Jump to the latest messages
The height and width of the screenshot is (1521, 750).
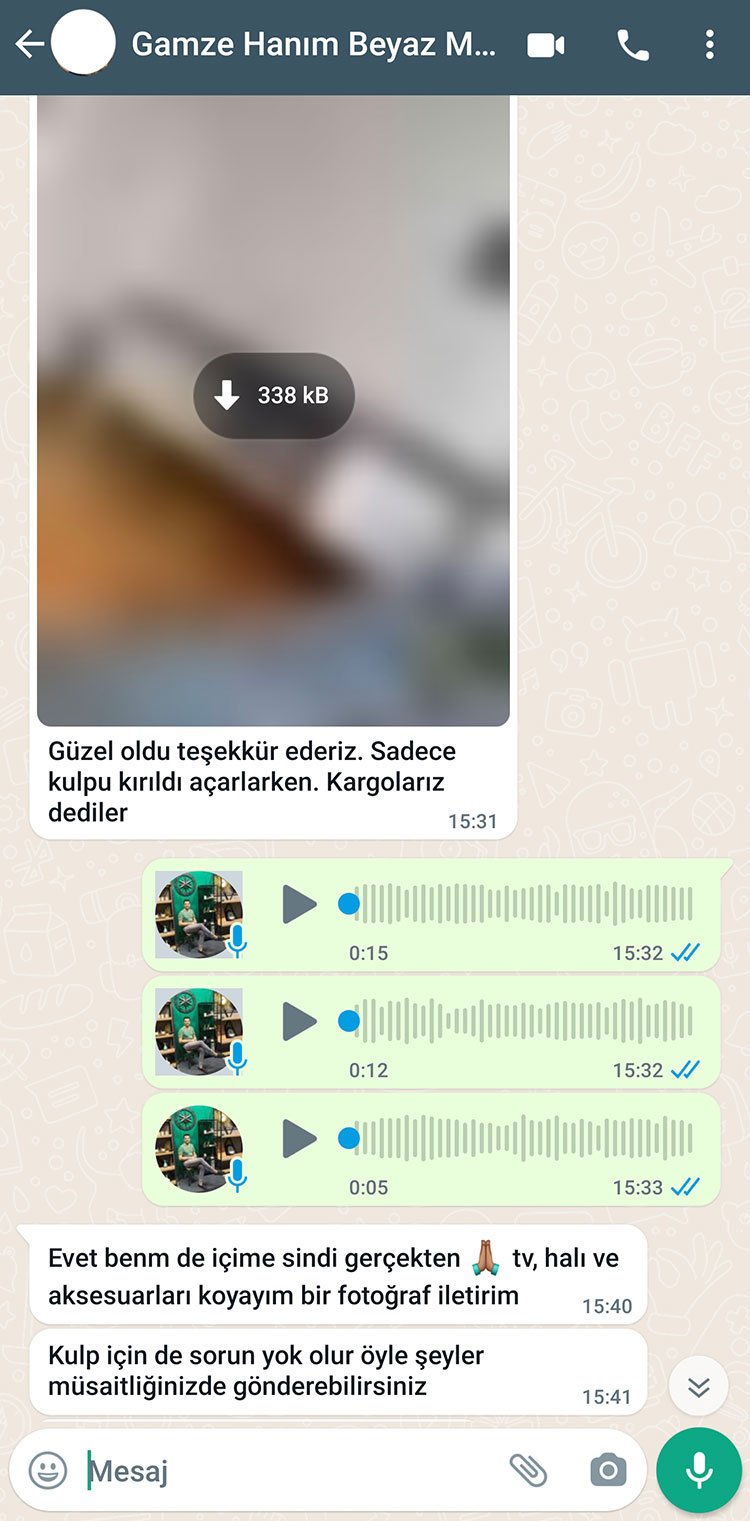(698, 1386)
